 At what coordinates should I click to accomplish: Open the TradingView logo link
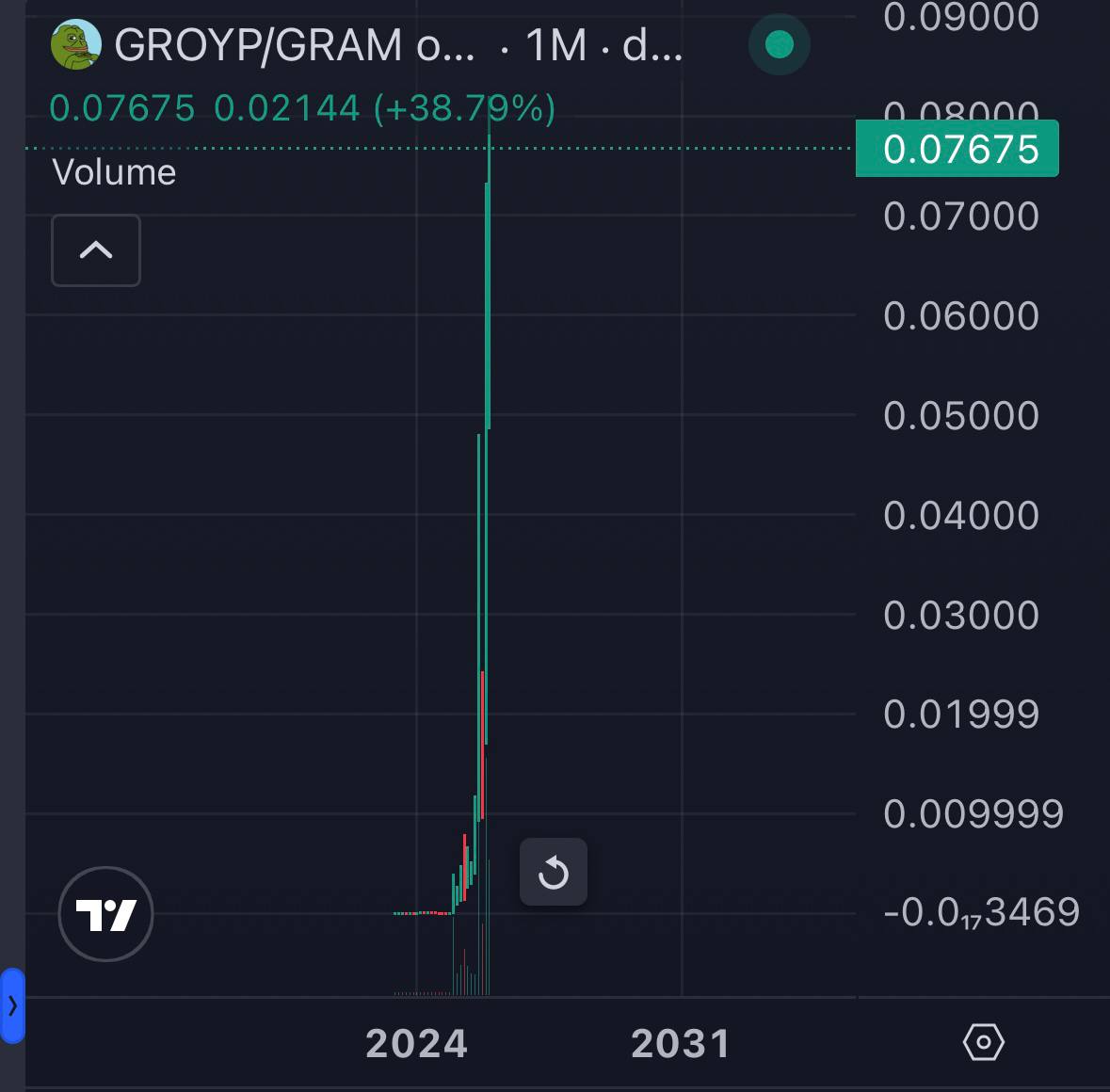pyautogui.click(x=106, y=914)
